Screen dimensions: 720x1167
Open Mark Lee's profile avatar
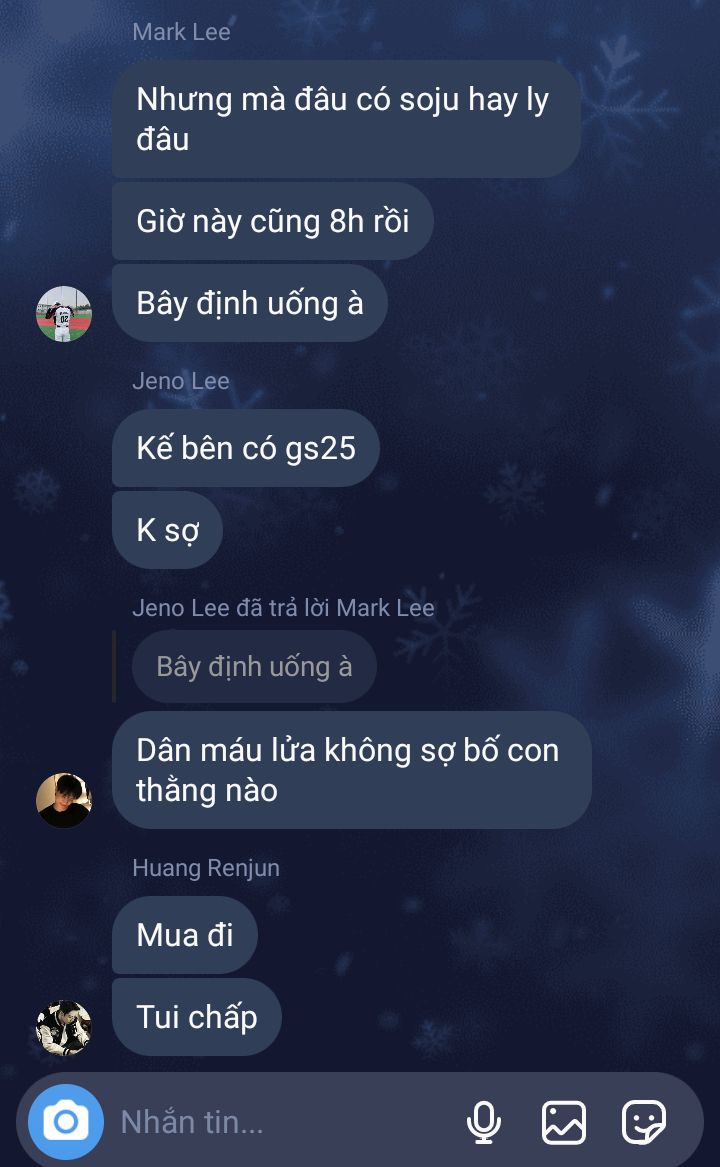tap(64, 314)
